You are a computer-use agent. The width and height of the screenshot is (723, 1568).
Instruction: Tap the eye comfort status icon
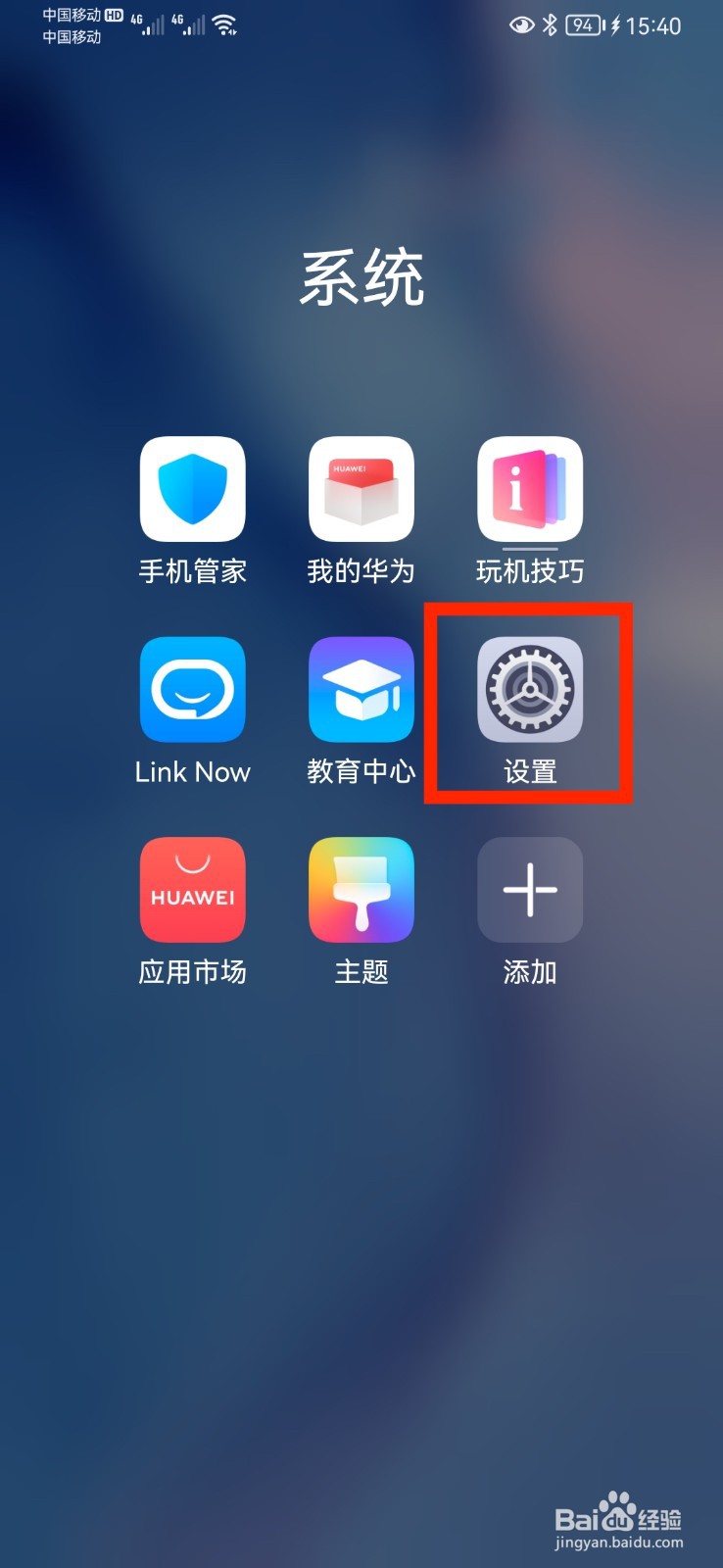(x=520, y=26)
